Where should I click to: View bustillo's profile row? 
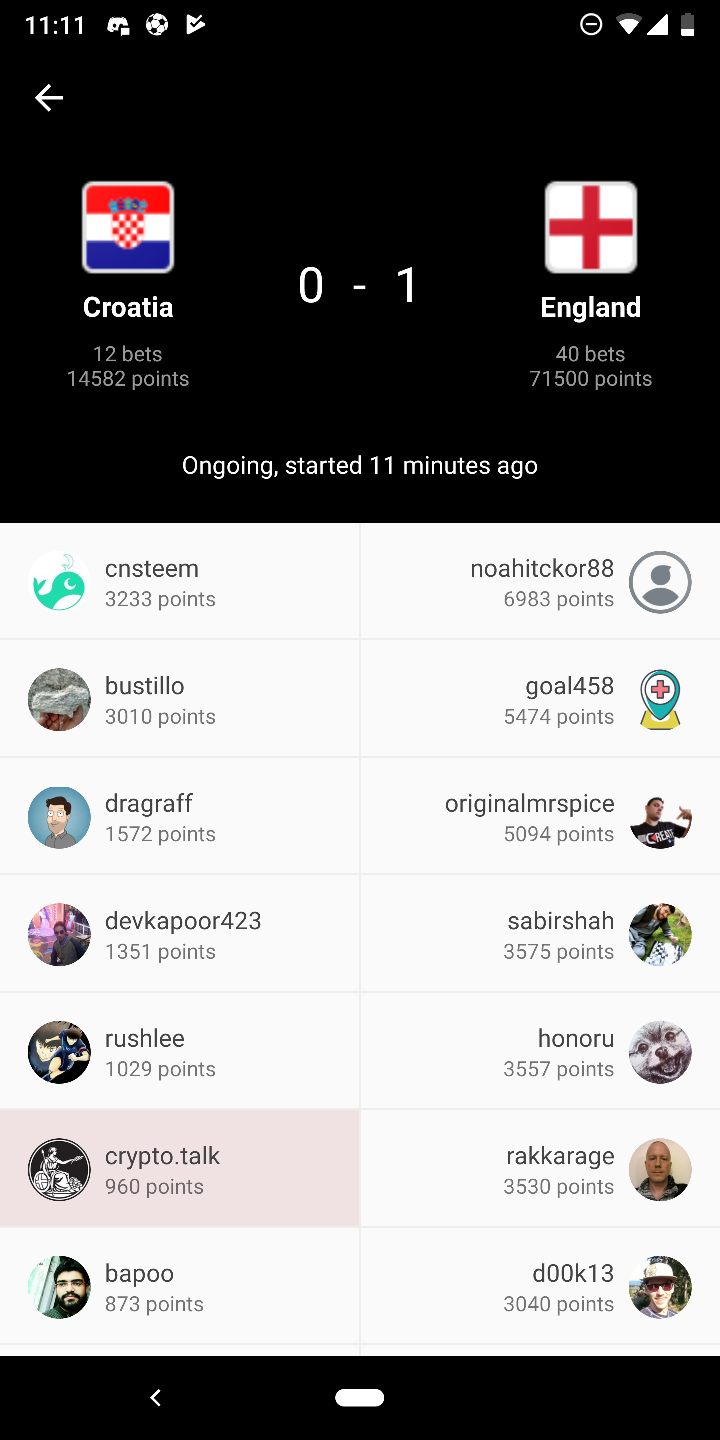pyautogui.click(x=180, y=699)
